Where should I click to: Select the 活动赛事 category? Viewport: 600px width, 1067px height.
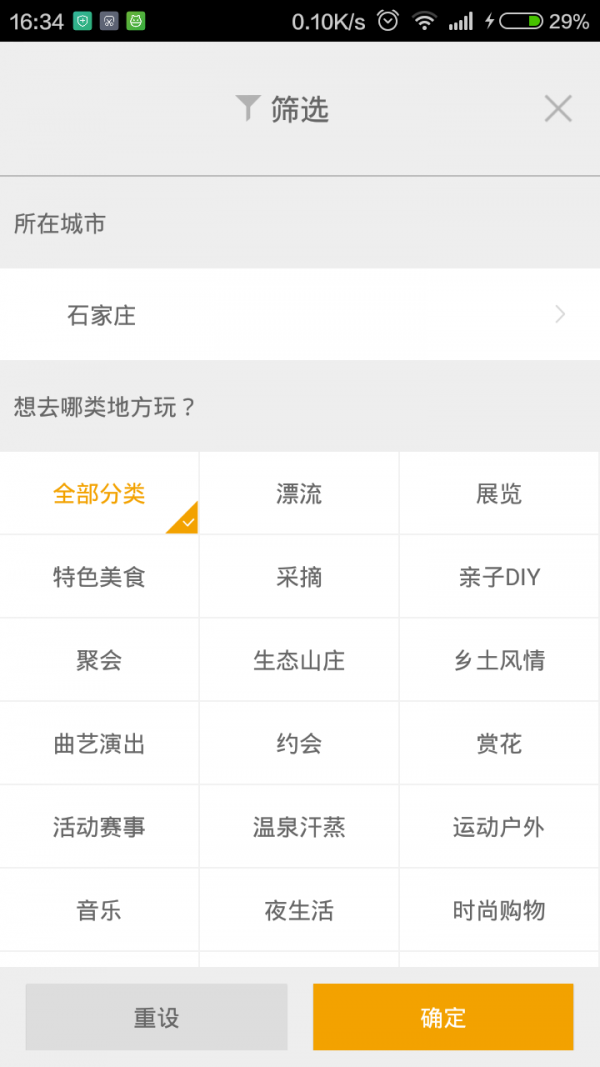coord(99,827)
